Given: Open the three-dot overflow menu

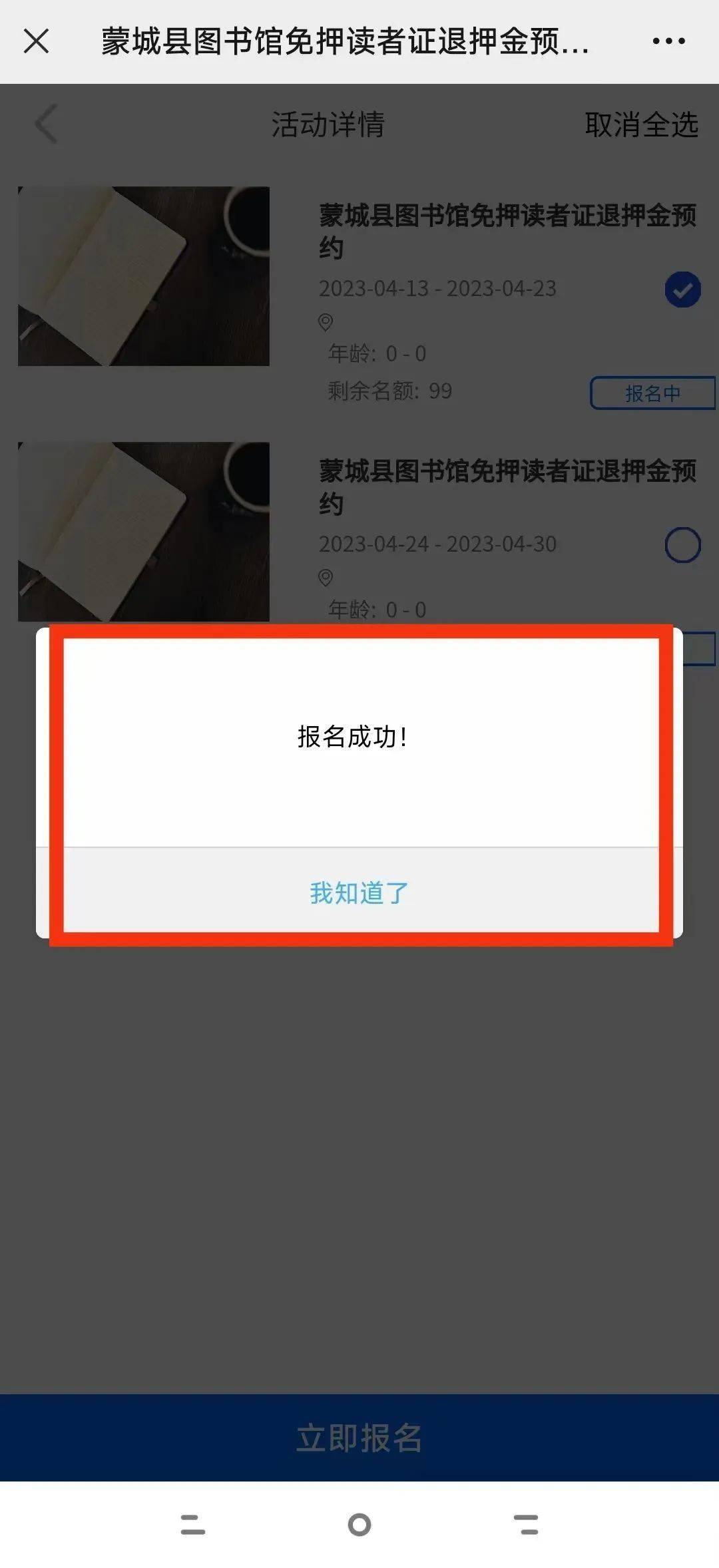Looking at the screenshot, I should tap(668, 41).
